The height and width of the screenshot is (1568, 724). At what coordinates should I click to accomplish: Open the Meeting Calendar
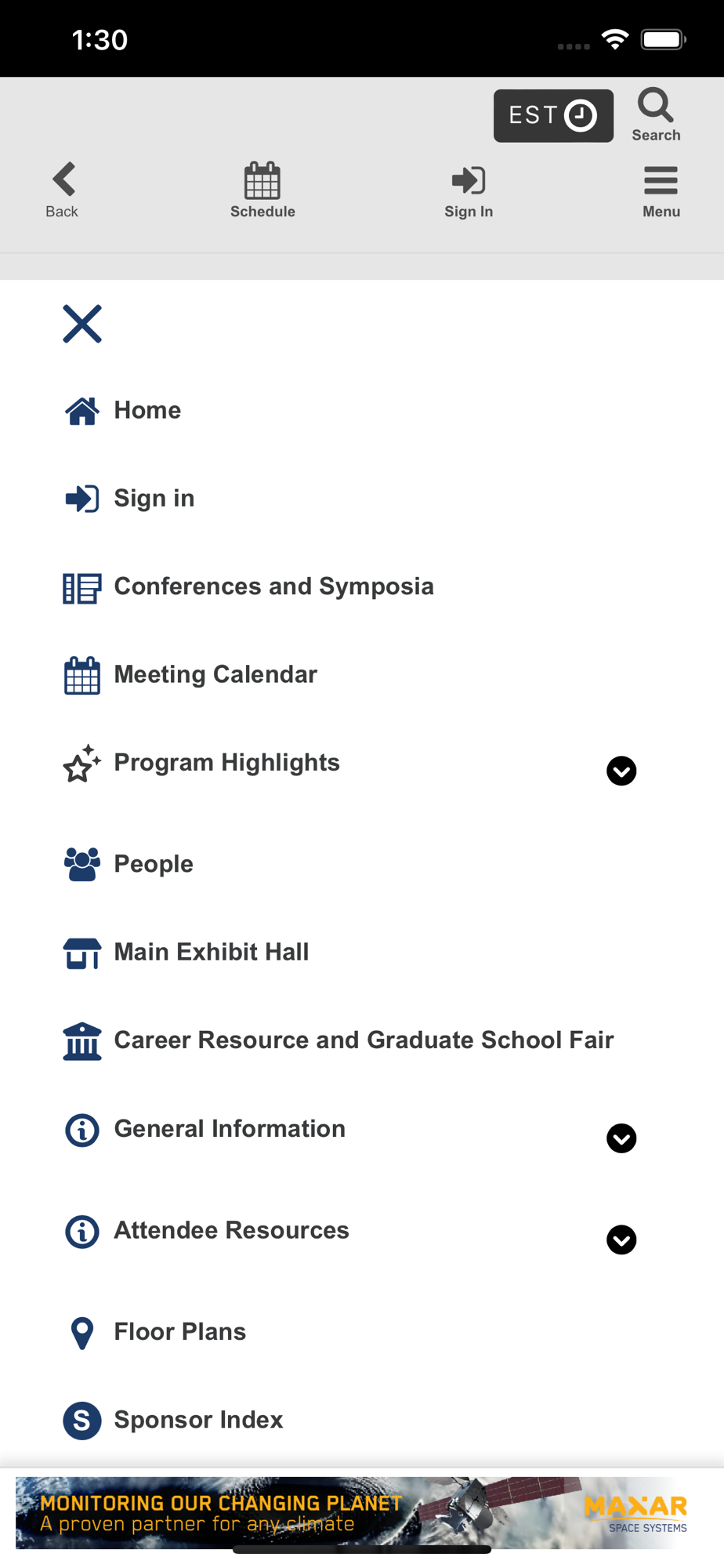[x=215, y=674]
